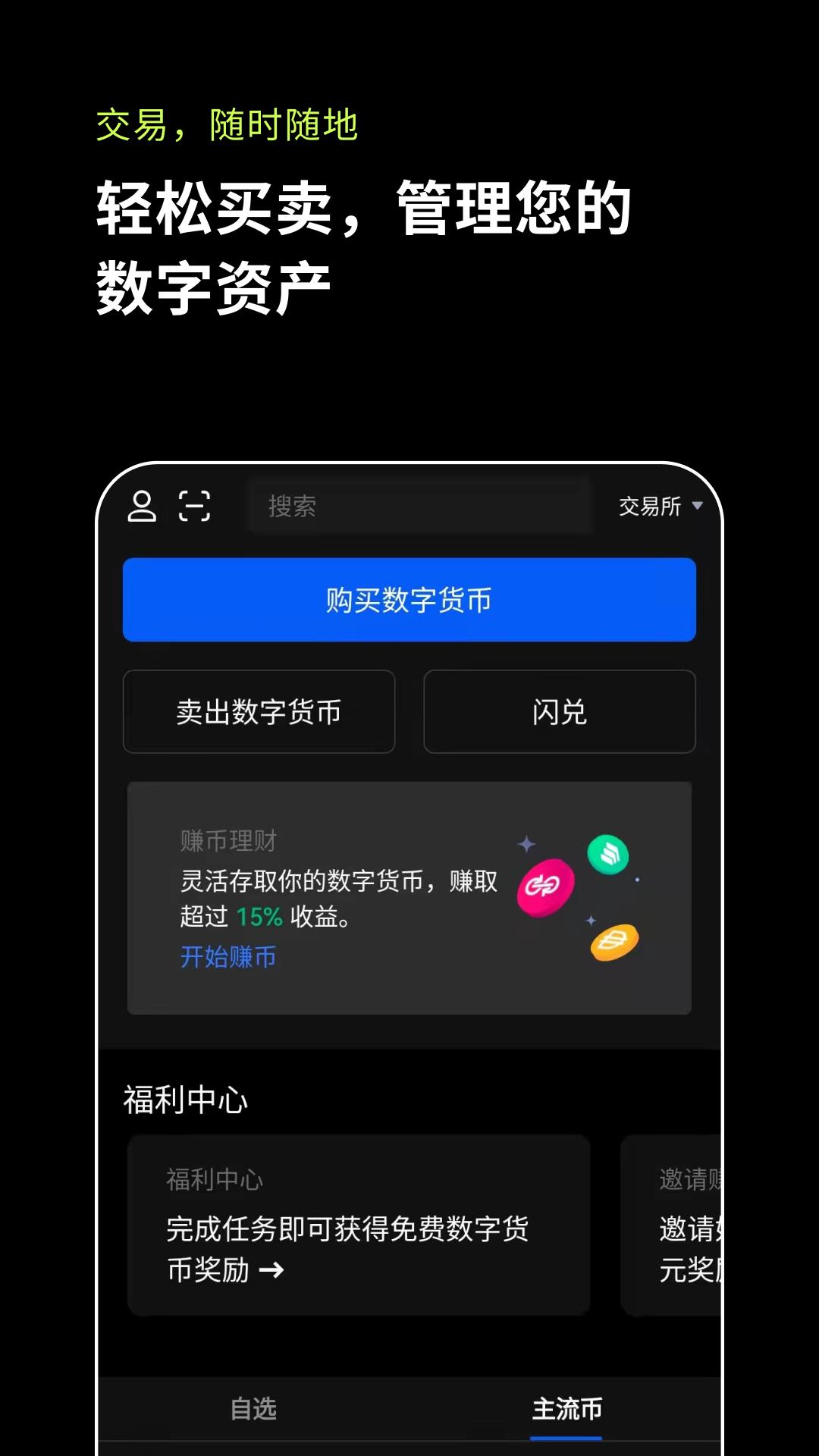The width and height of the screenshot is (819, 1456).
Task: Open 开始赚币 link
Action: [227, 957]
